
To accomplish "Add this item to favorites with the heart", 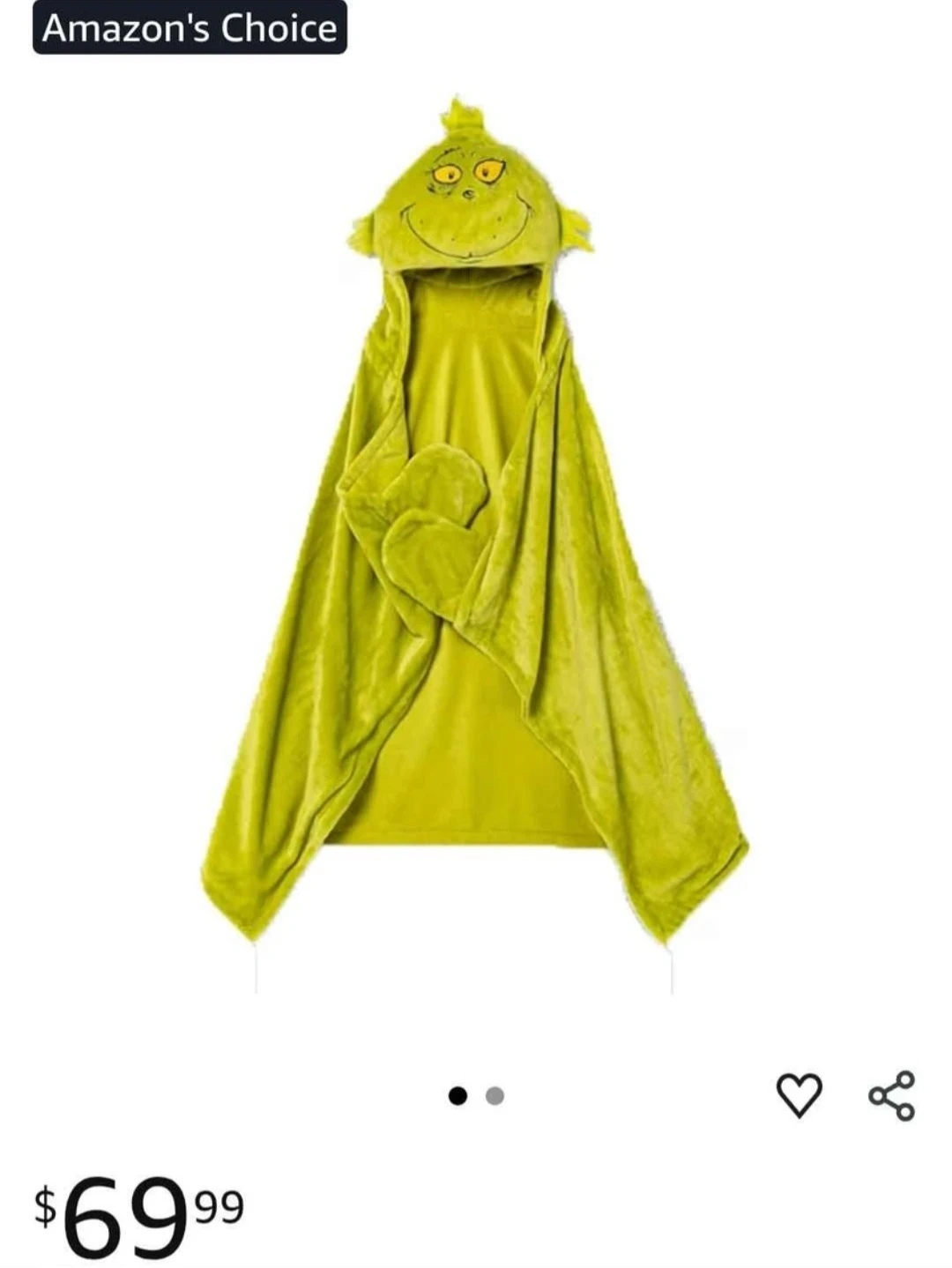I will tap(799, 1095).
